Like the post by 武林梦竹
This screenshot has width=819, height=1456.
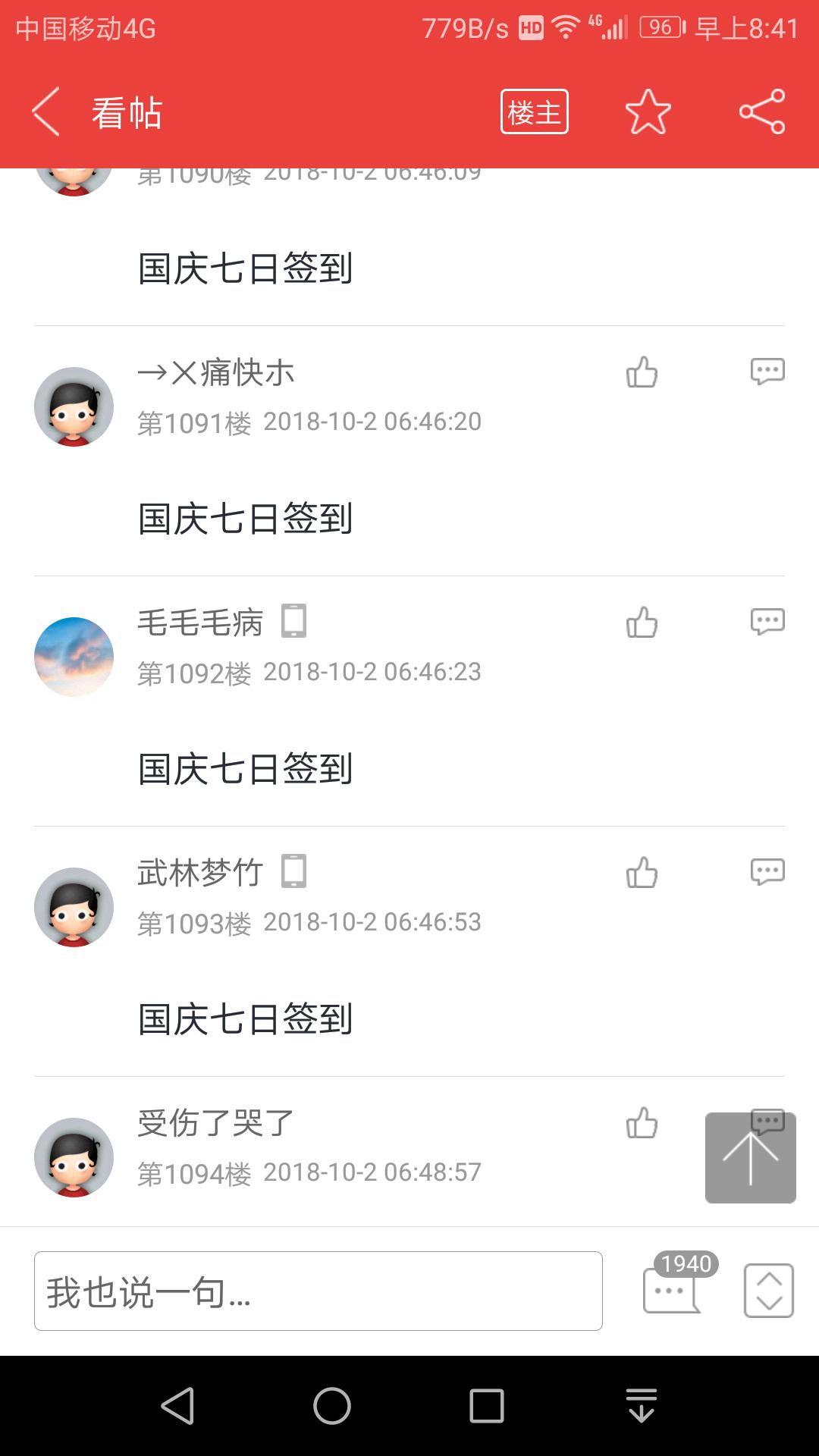pos(642,873)
